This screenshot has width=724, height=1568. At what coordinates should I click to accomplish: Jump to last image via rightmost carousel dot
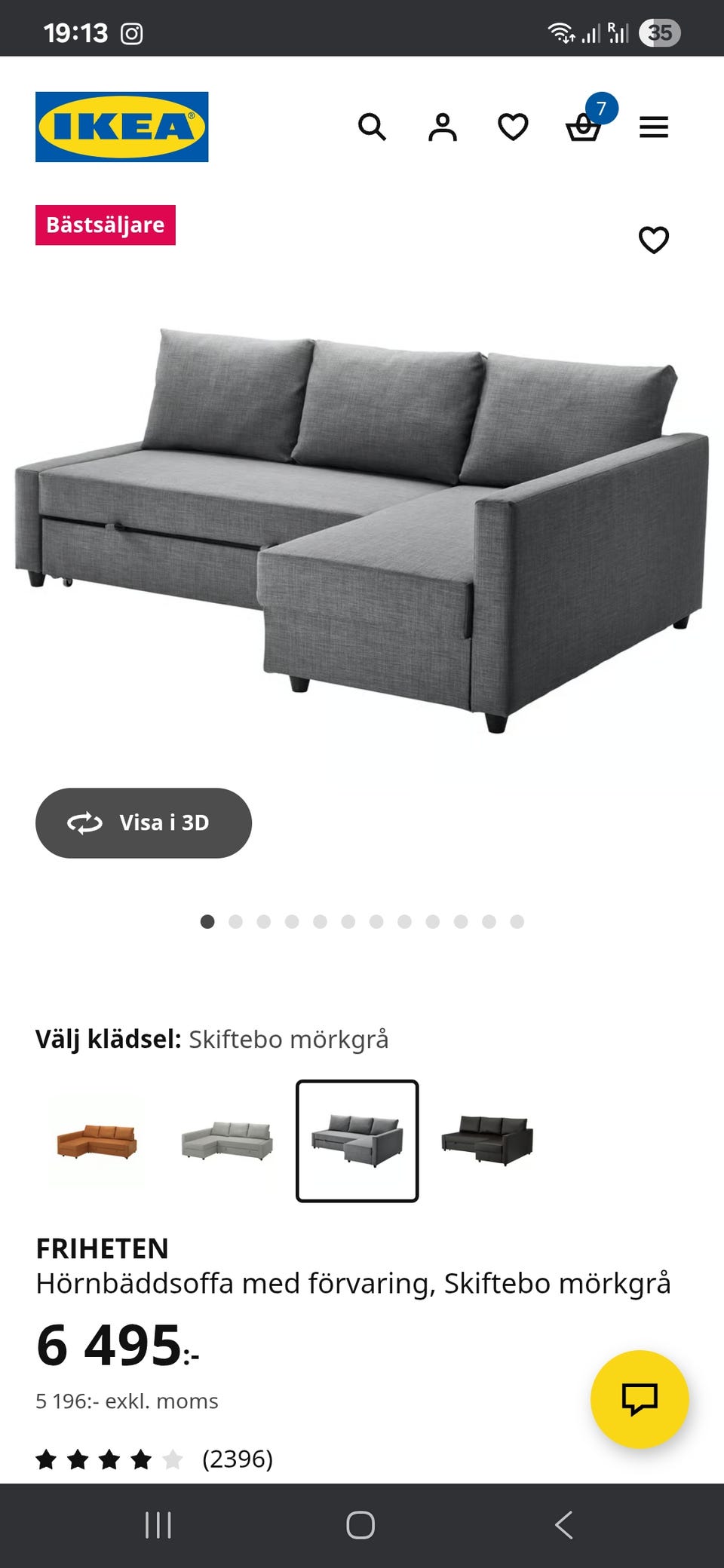517,921
